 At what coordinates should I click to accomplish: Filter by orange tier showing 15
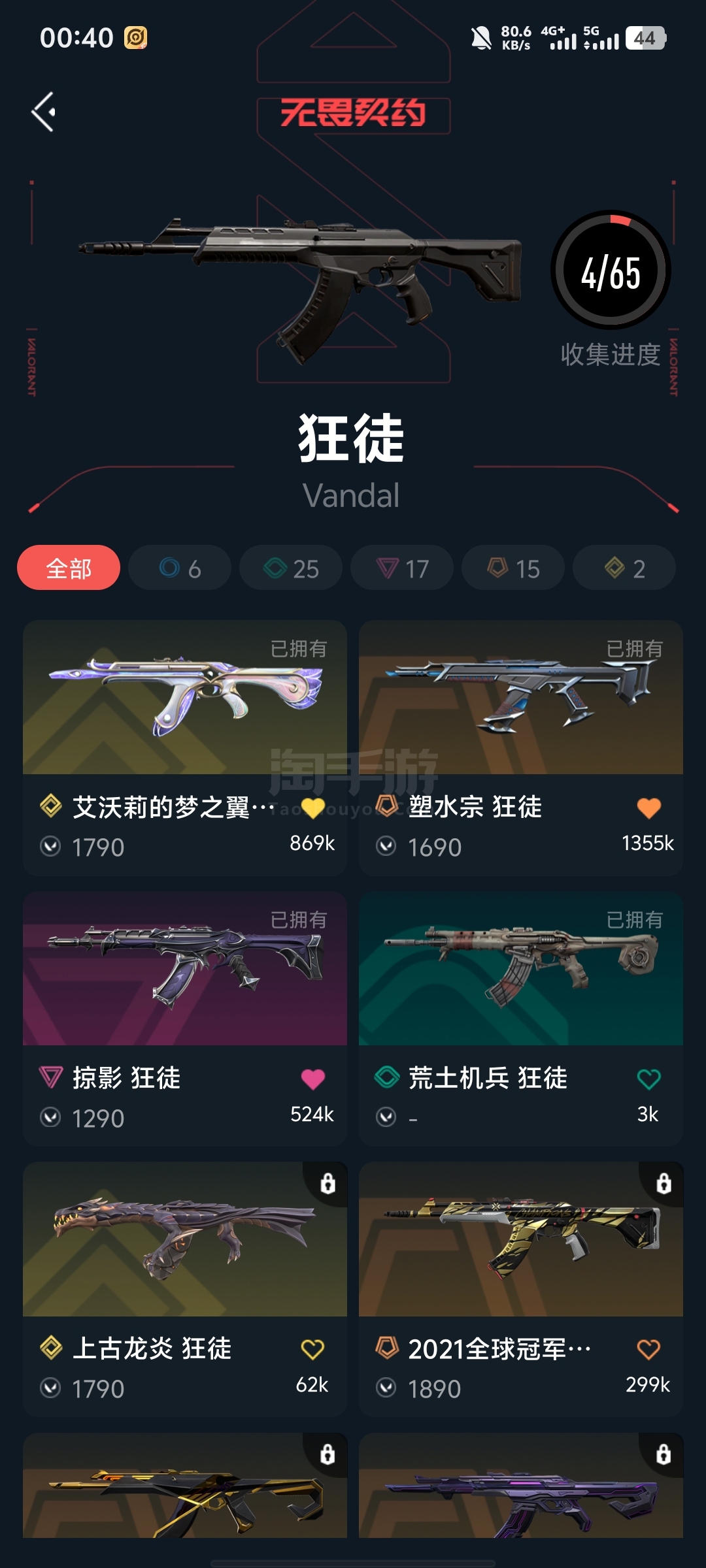[513, 568]
